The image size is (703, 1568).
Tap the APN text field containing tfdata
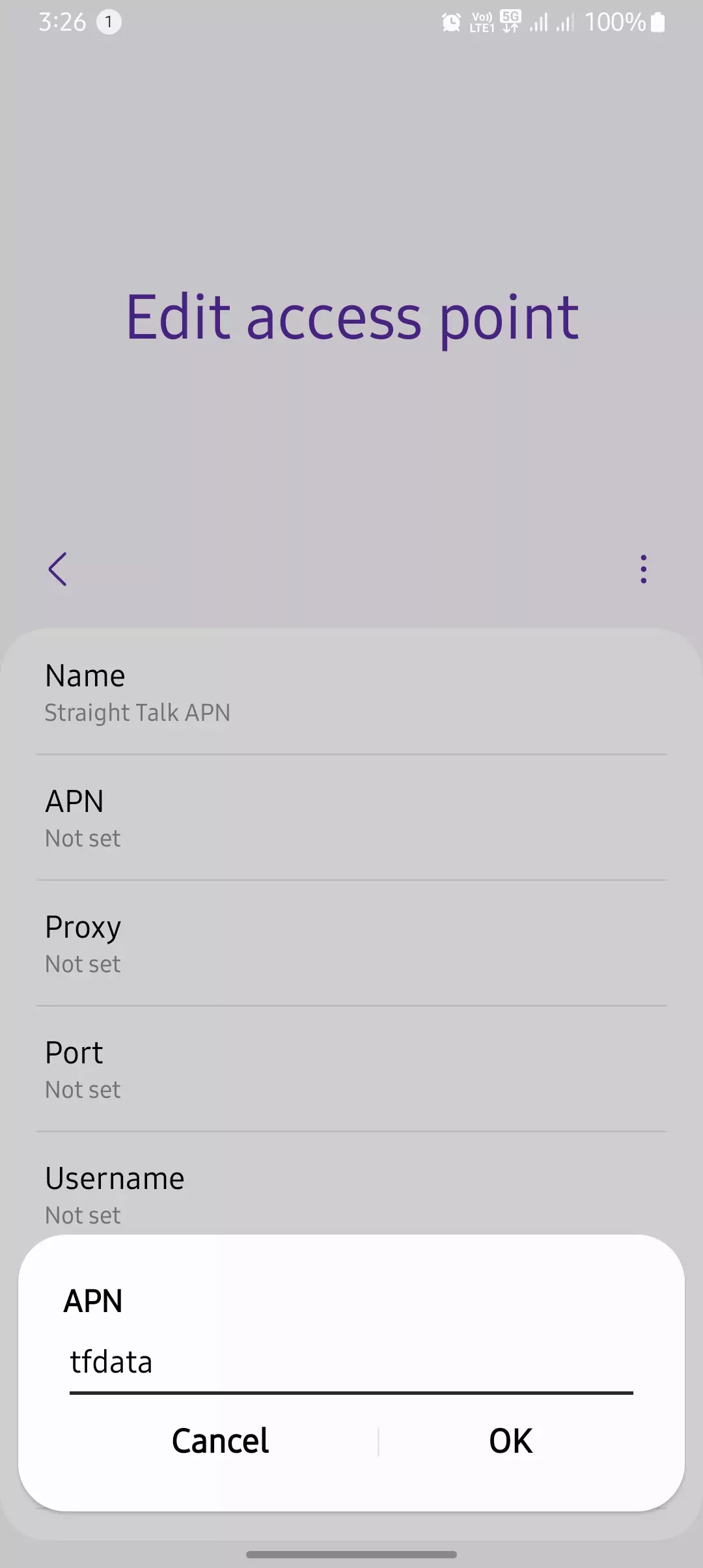click(350, 1362)
